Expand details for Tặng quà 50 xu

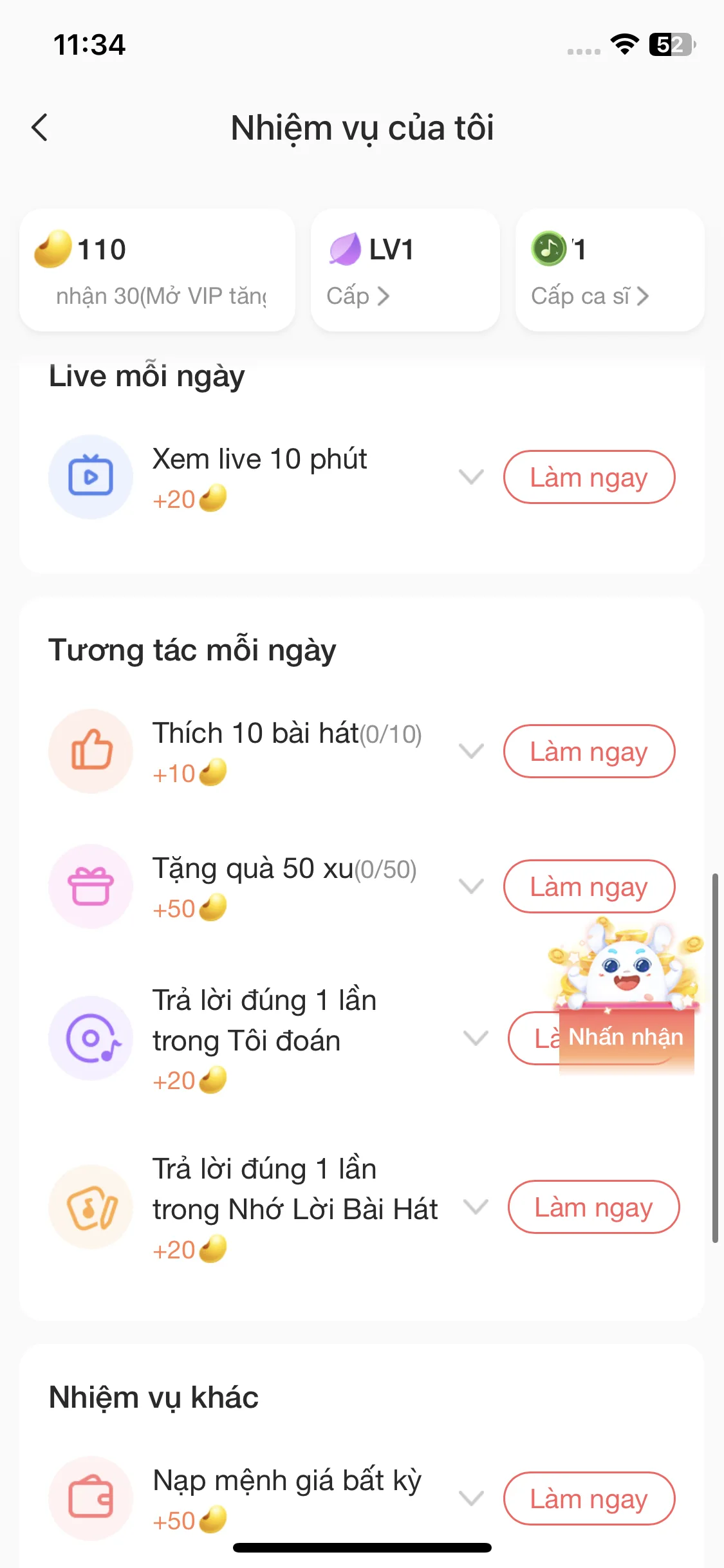click(x=472, y=886)
